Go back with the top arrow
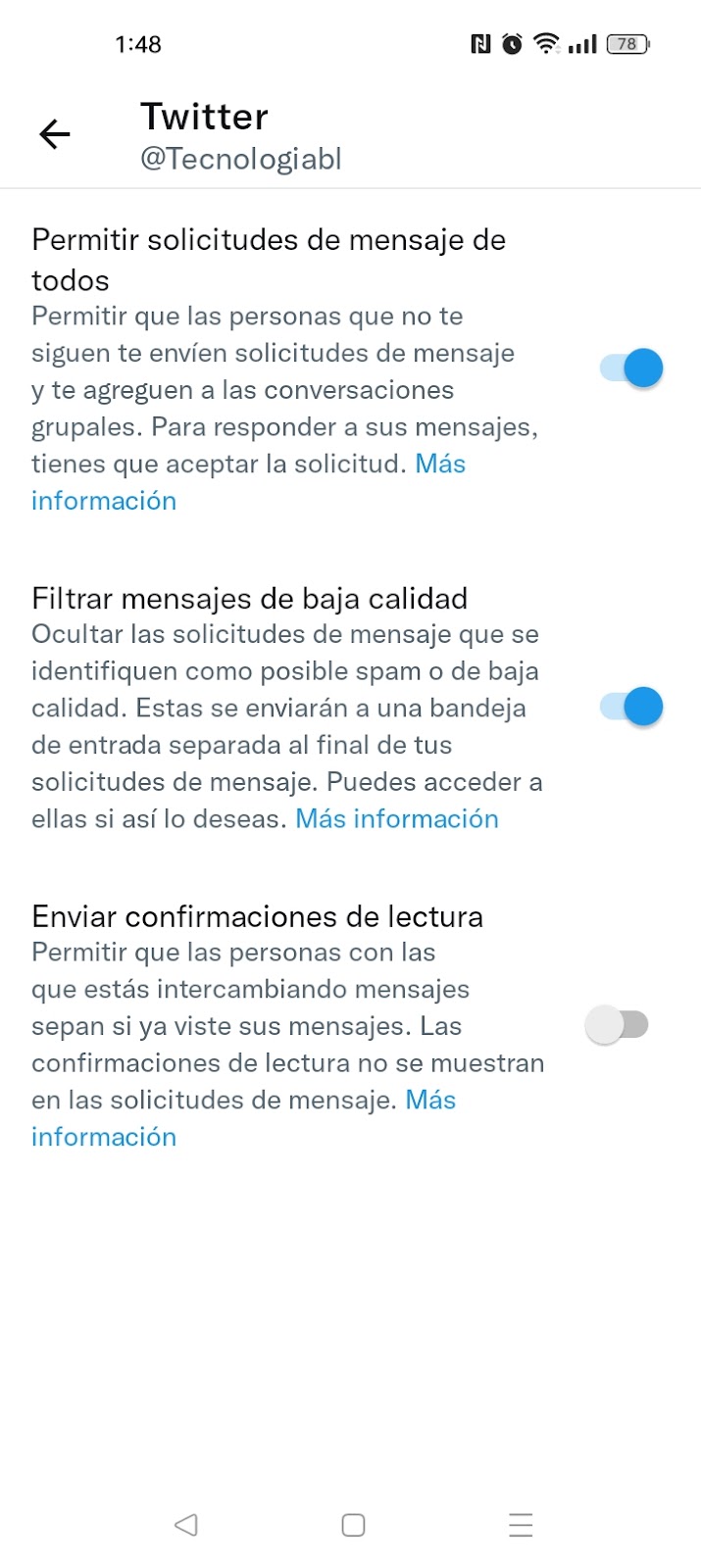 (55, 134)
